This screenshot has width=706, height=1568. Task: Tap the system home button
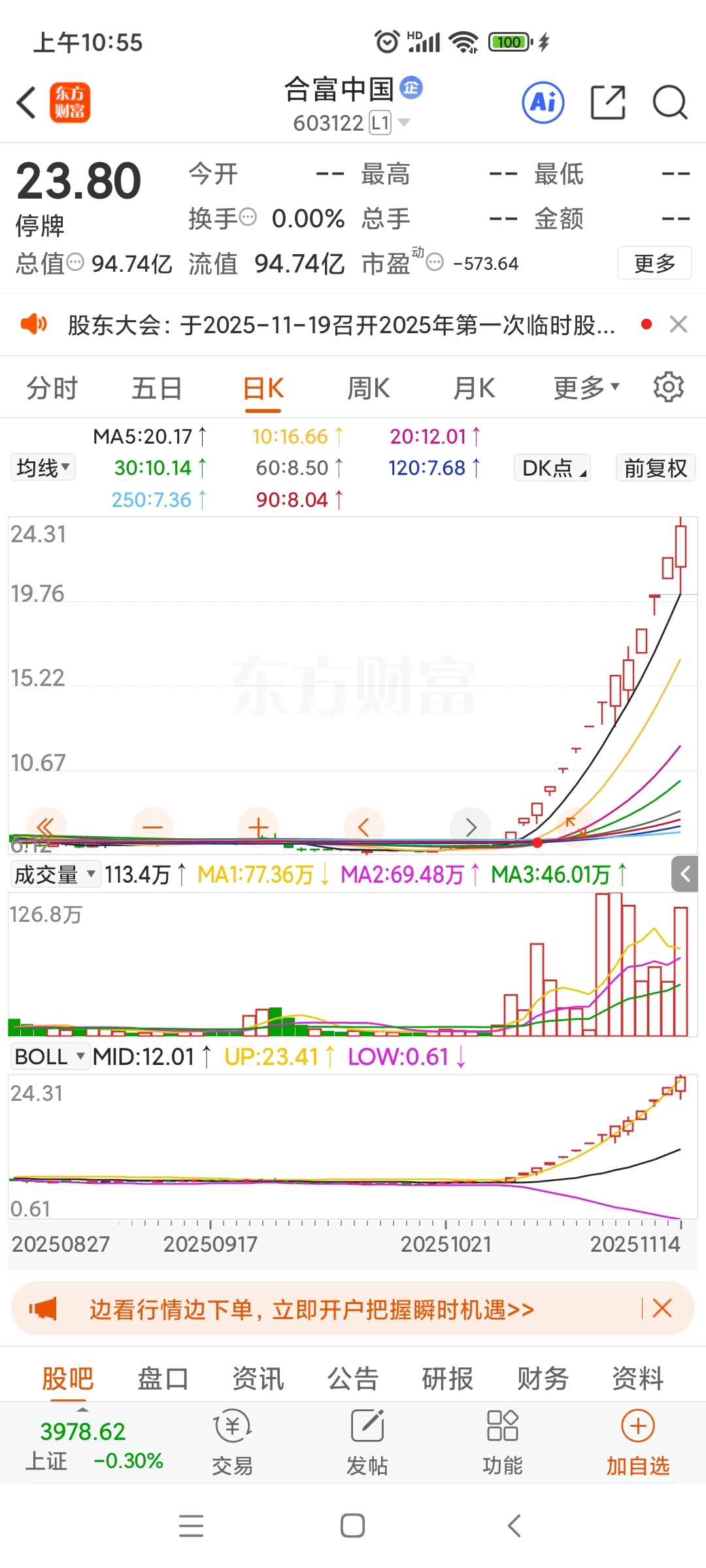(x=353, y=1526)
